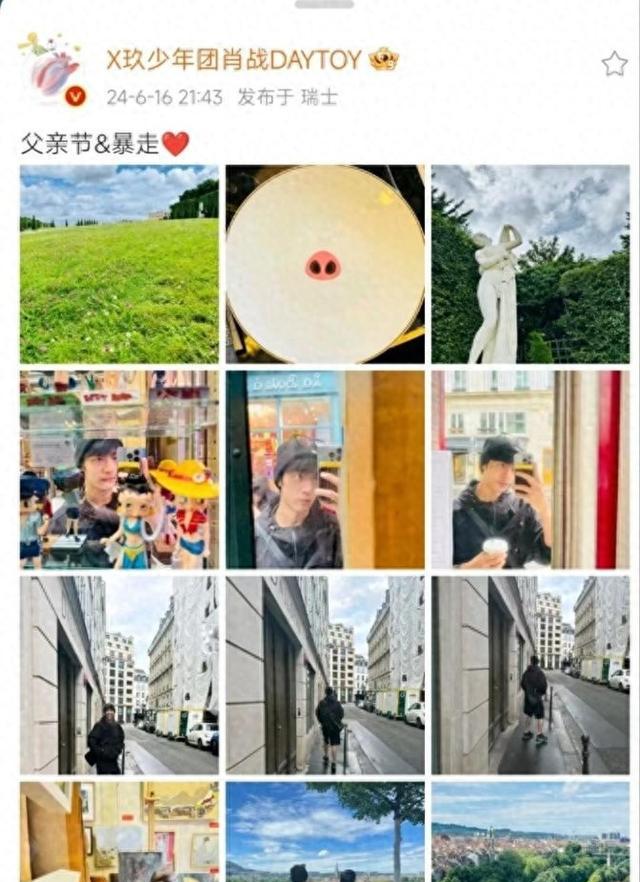Open the X玖少年团肖战DAYTOY username link

point(237,59)
